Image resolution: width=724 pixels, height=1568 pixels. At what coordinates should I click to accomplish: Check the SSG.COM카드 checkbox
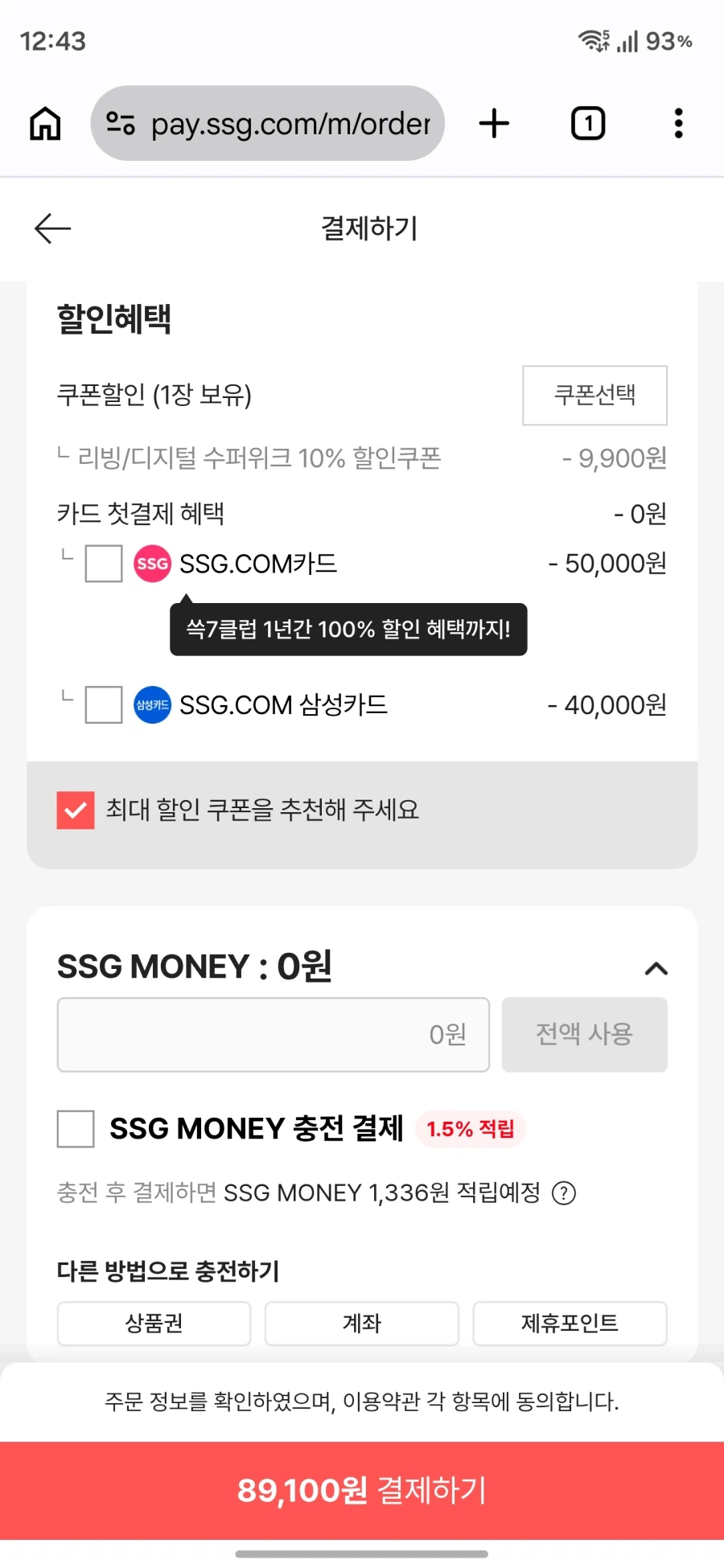point(104,563)
